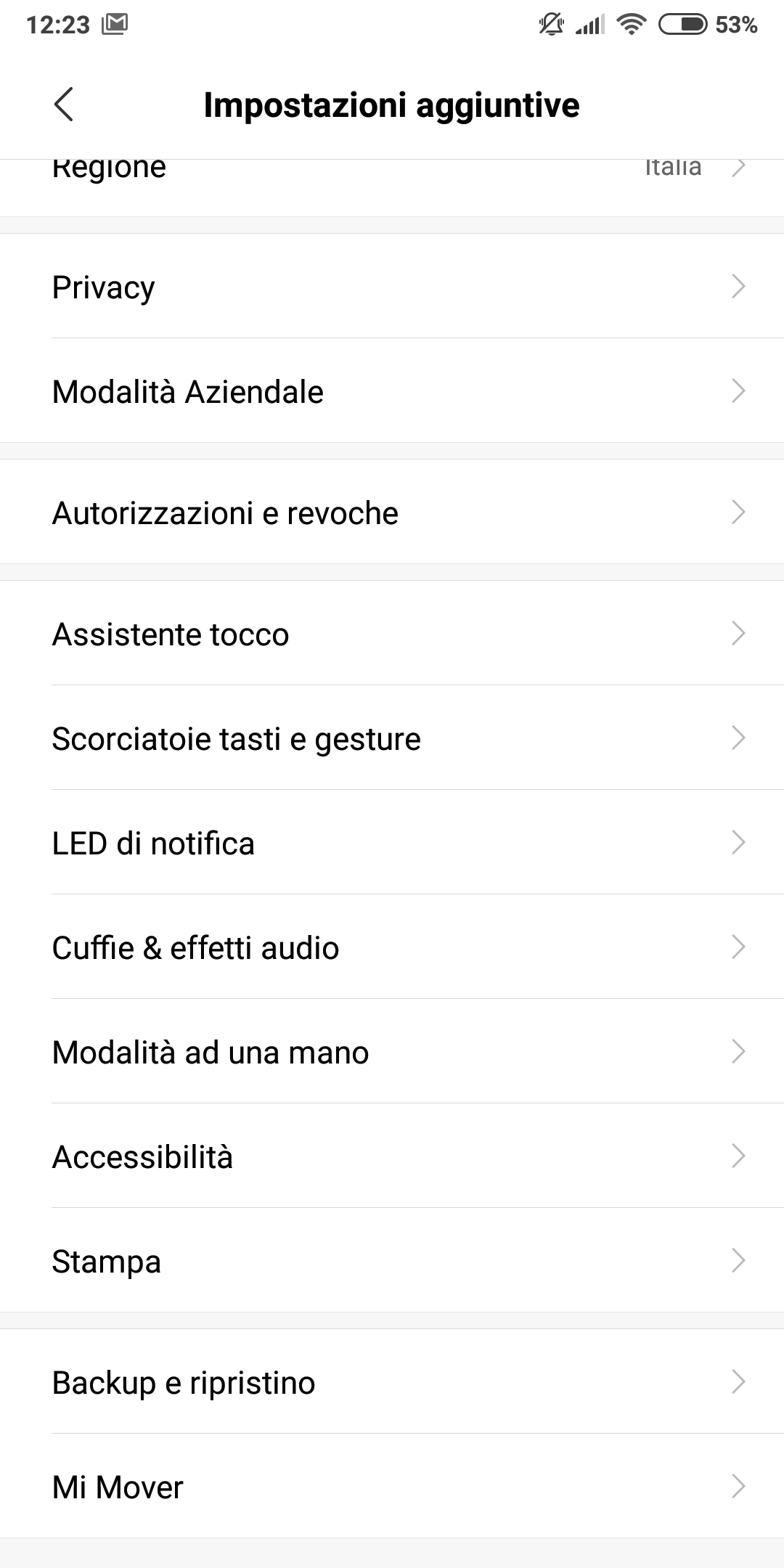The height and width of the screenshot is (1568, 784).
Task: Open Modalità ad una mano
Action: click(392, 1052)
